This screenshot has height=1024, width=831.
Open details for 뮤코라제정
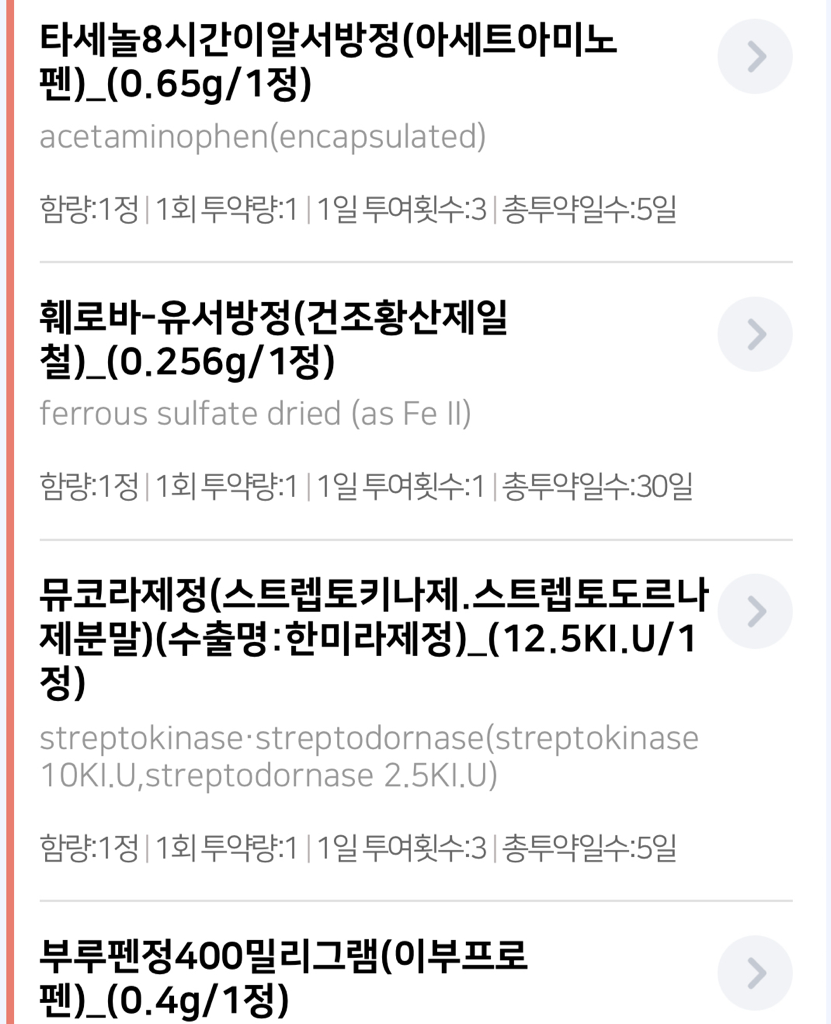point(755,611)
